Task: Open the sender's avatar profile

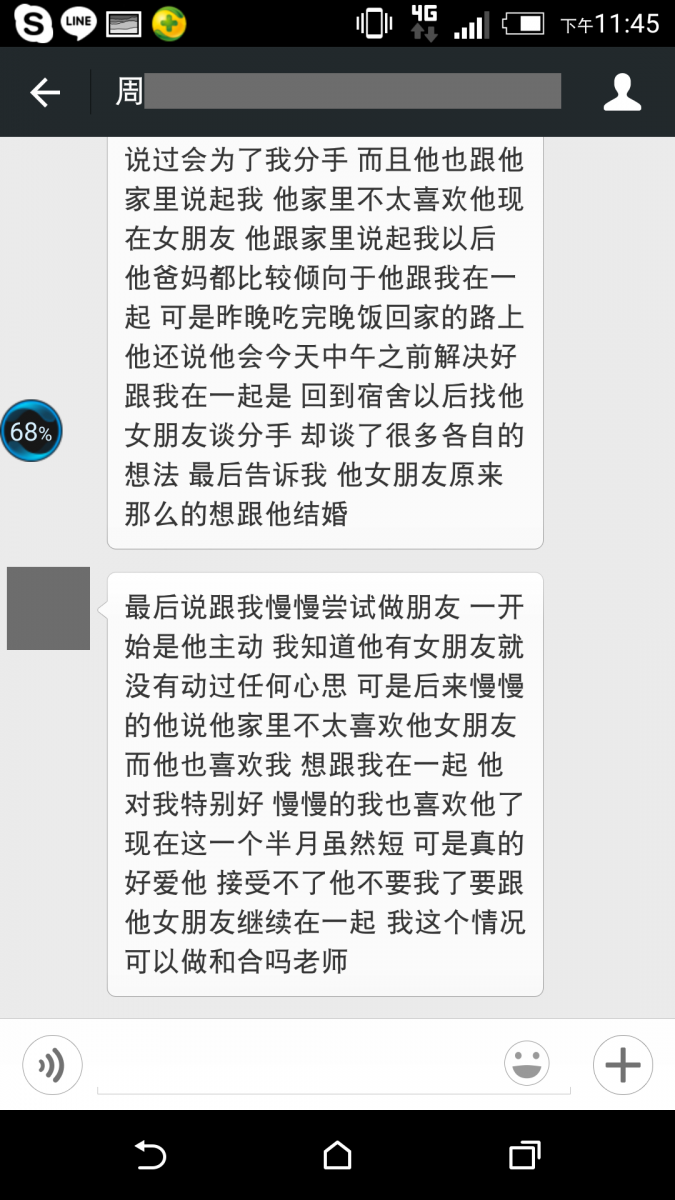Action: (x=48, y=608)
